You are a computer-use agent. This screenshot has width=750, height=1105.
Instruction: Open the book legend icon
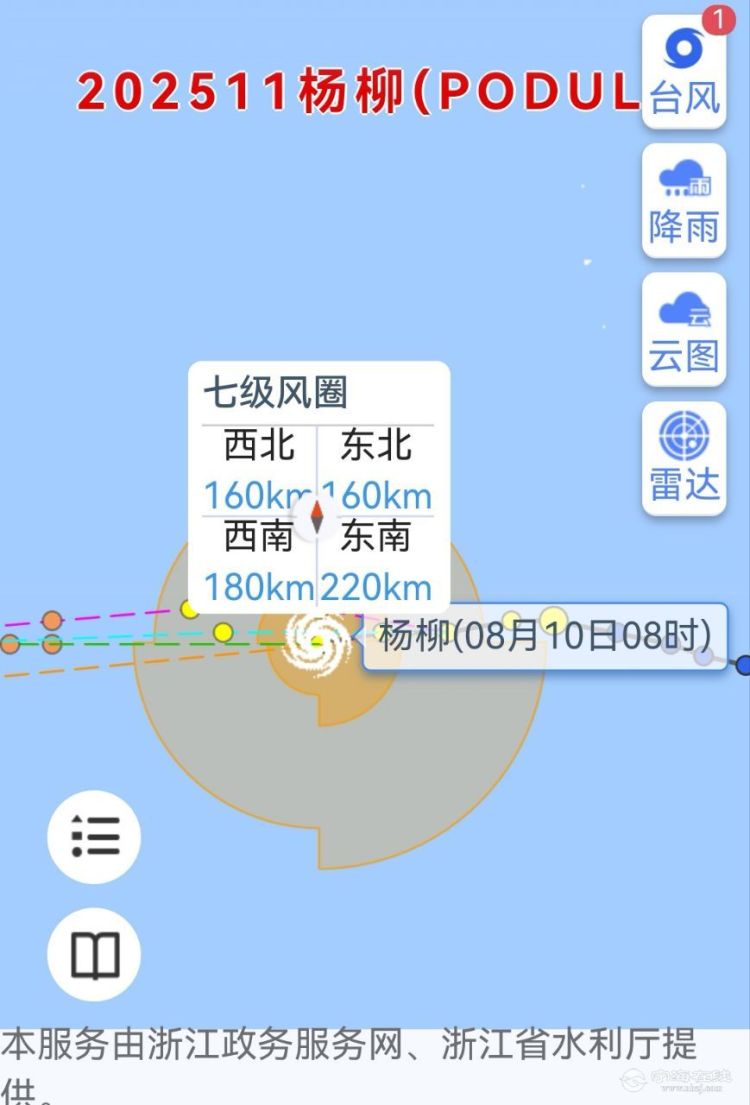click(94, 955)
